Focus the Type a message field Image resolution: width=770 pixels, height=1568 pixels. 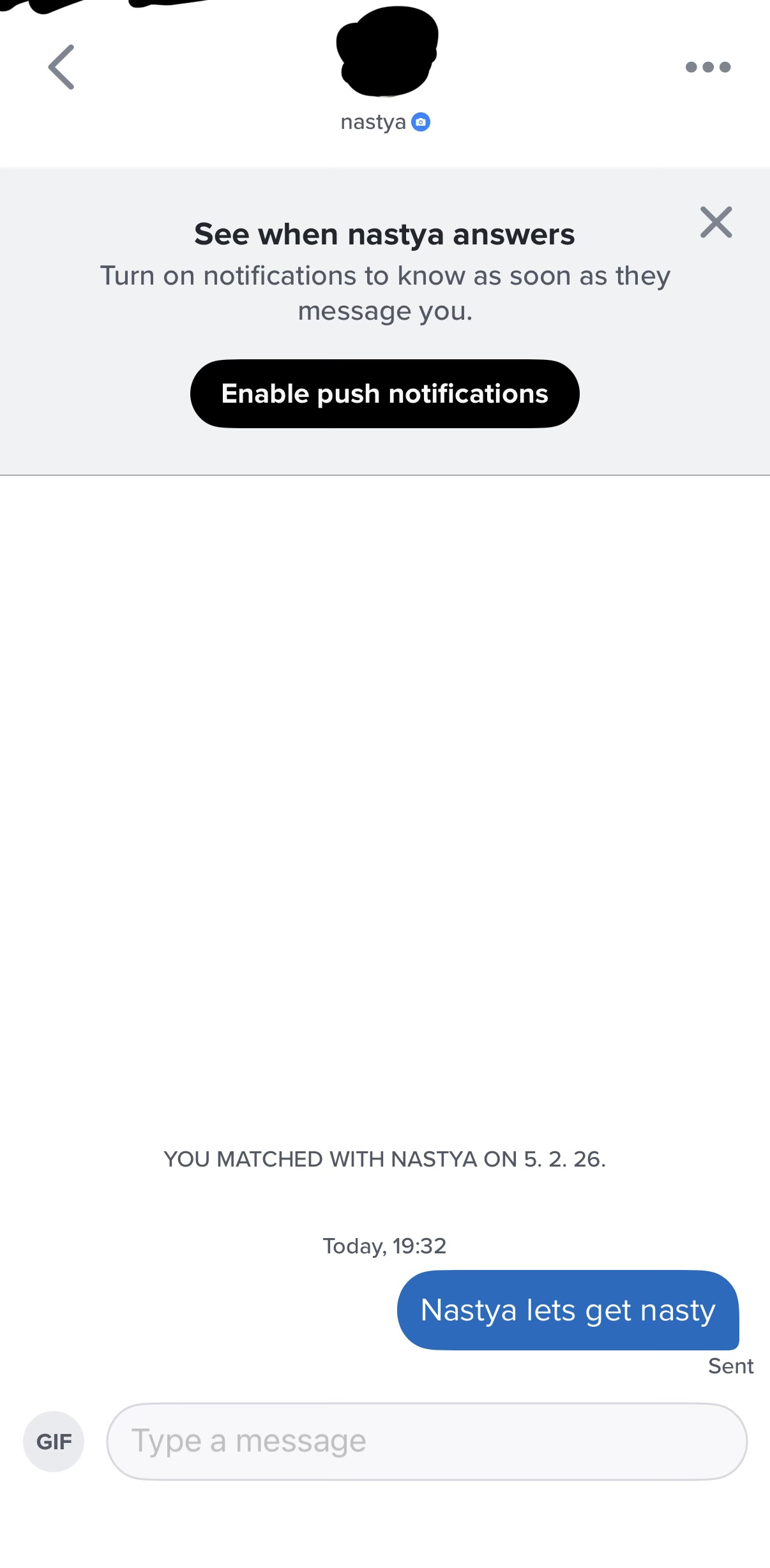[427, 1441]
